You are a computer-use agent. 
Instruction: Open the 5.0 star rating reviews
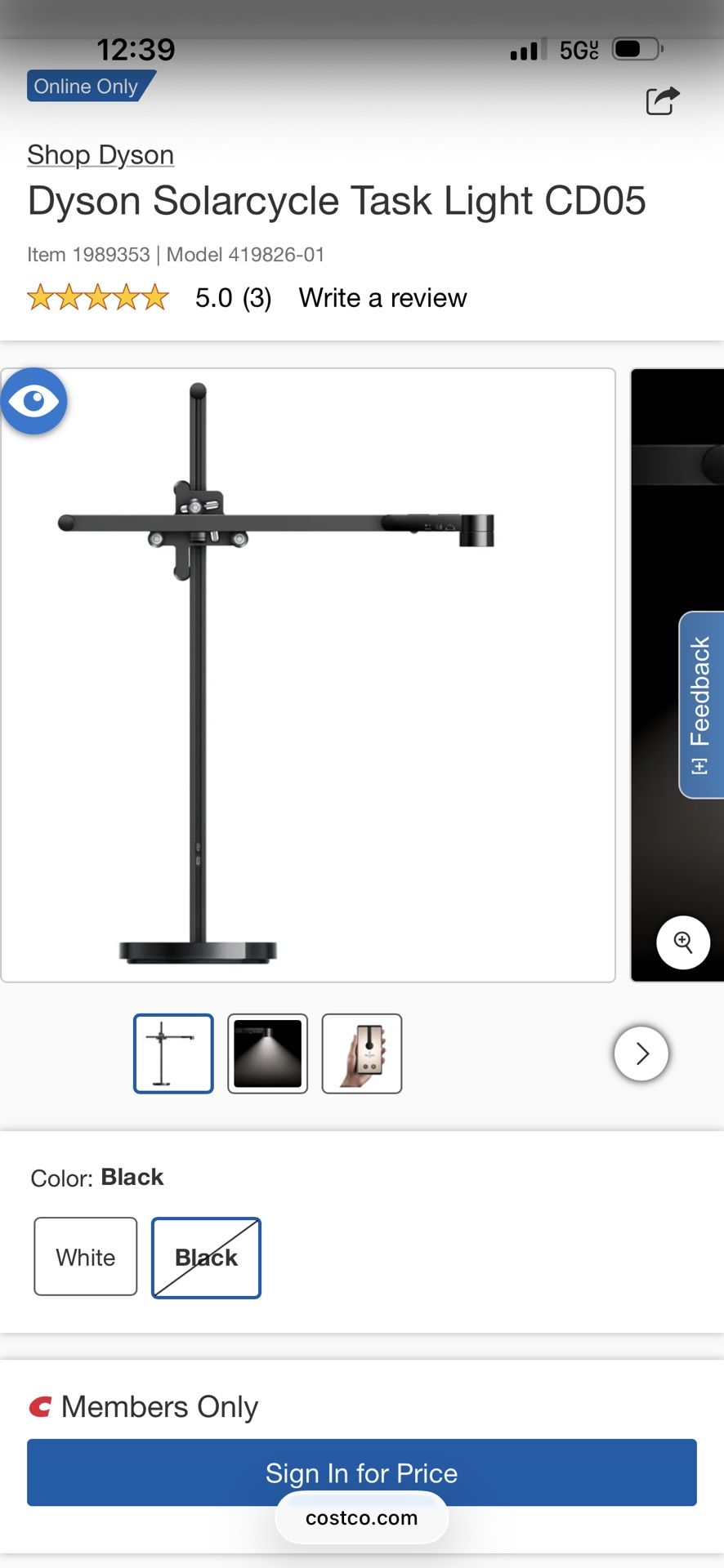pos(150,298)
